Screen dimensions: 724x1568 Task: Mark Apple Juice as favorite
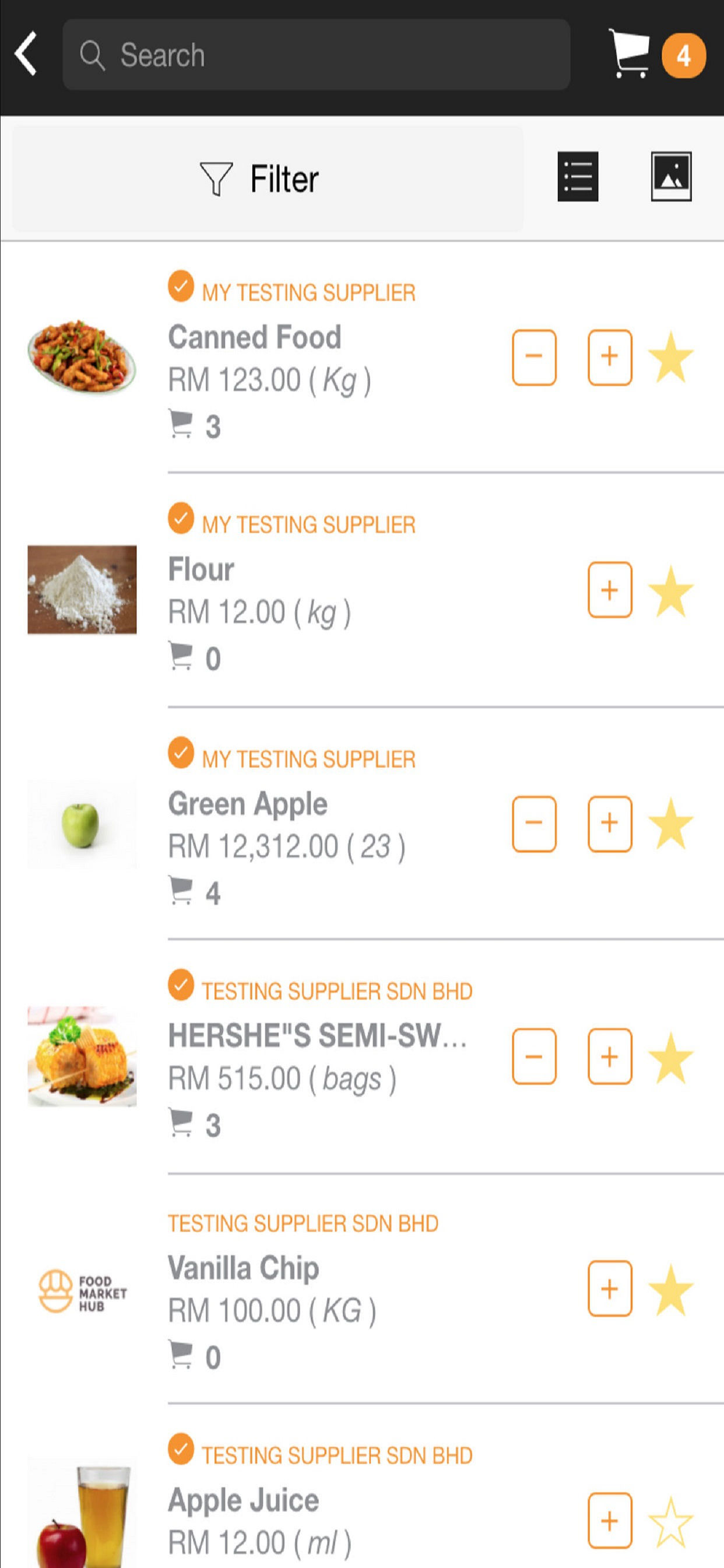pyautogui.click(x=670, y=1522)
